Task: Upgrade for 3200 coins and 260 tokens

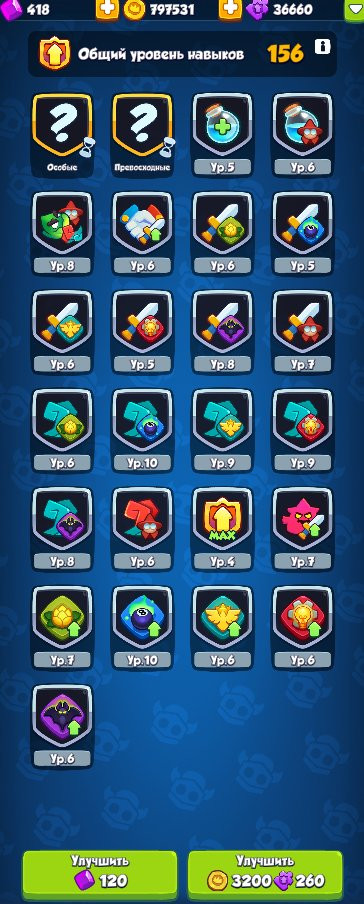Action: 265,872
